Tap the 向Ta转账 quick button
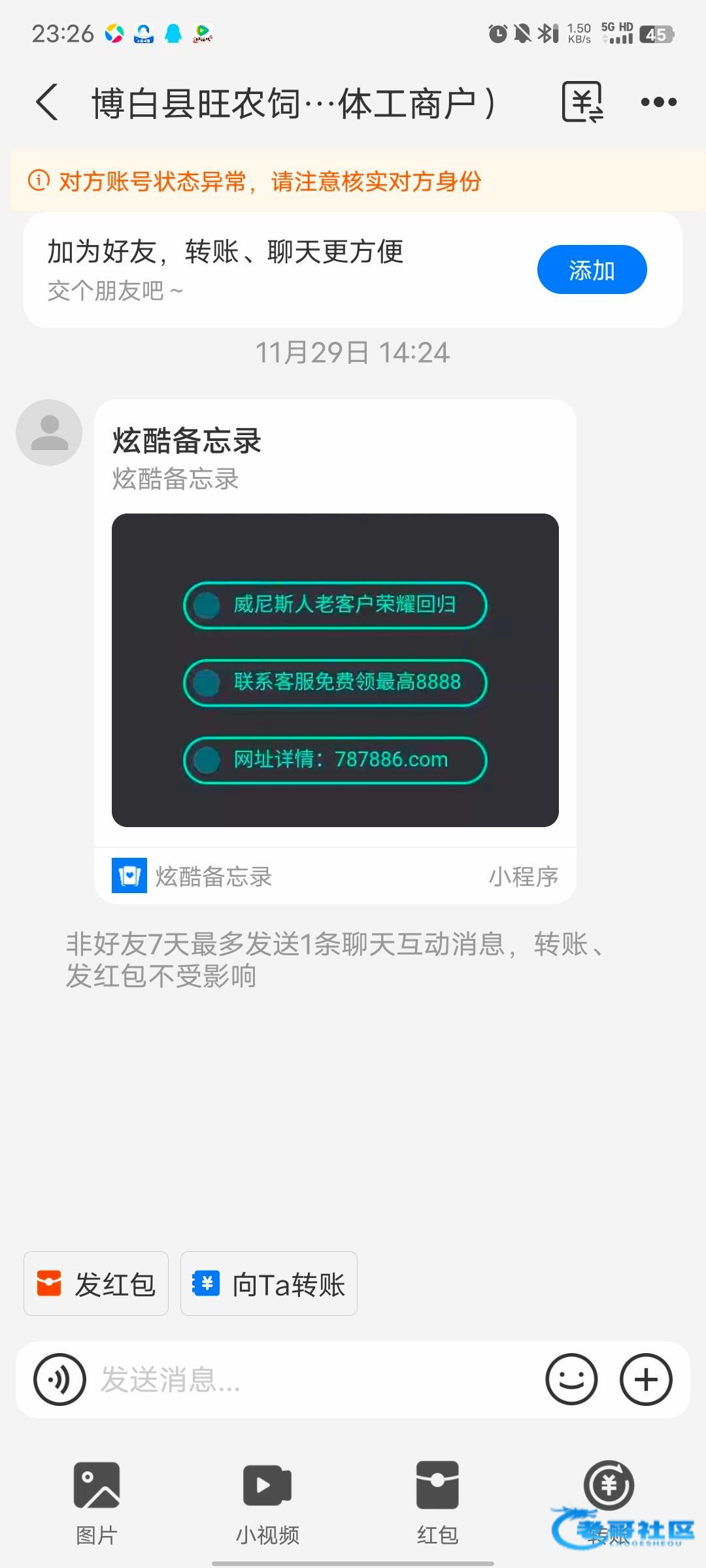This screenshot has width=706, height=1568. (269, 1284)
